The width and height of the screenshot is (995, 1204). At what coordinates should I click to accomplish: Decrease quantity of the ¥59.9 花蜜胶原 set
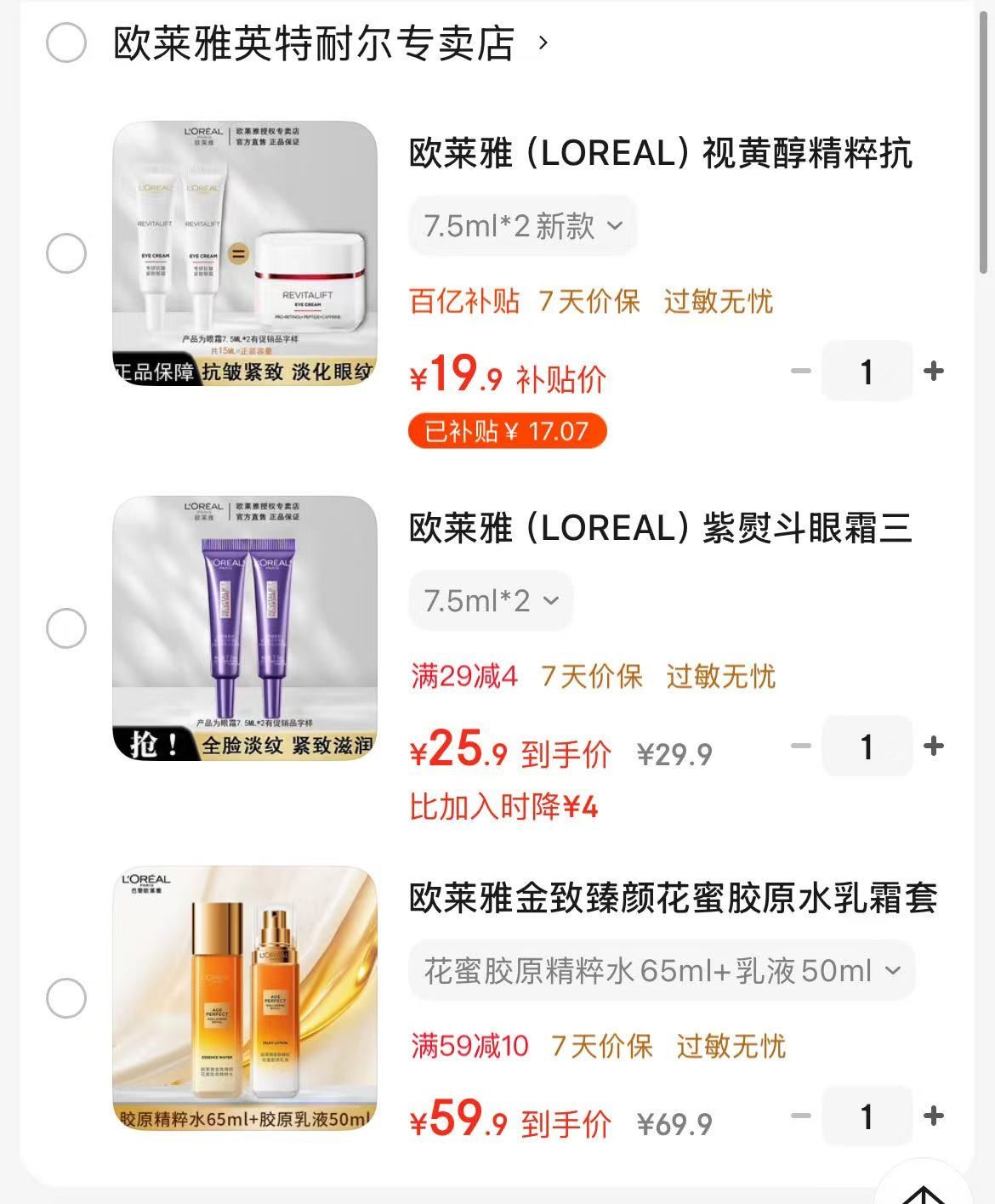click(800, 1116)
